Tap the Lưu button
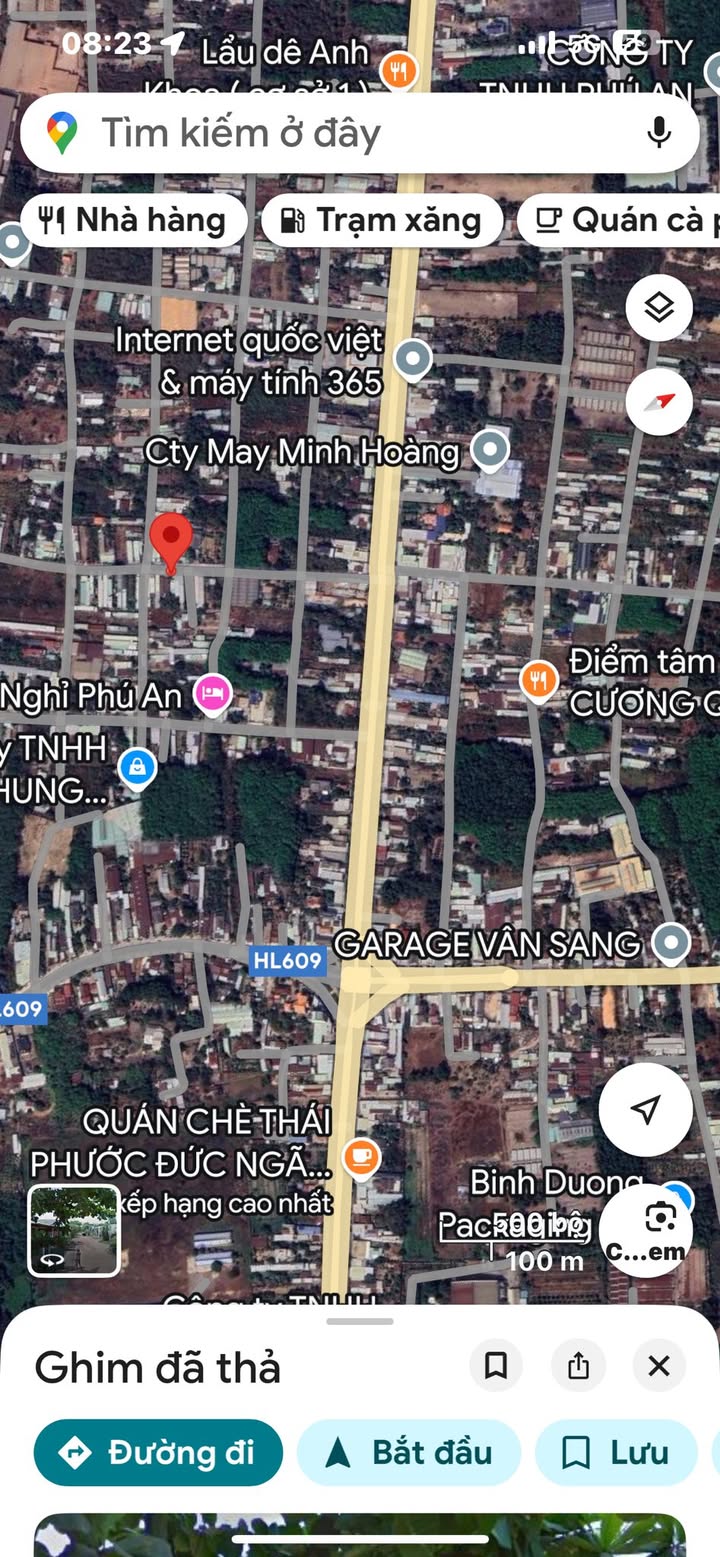The width and height of the screenshot is (720, 1557). point(616,1453)
